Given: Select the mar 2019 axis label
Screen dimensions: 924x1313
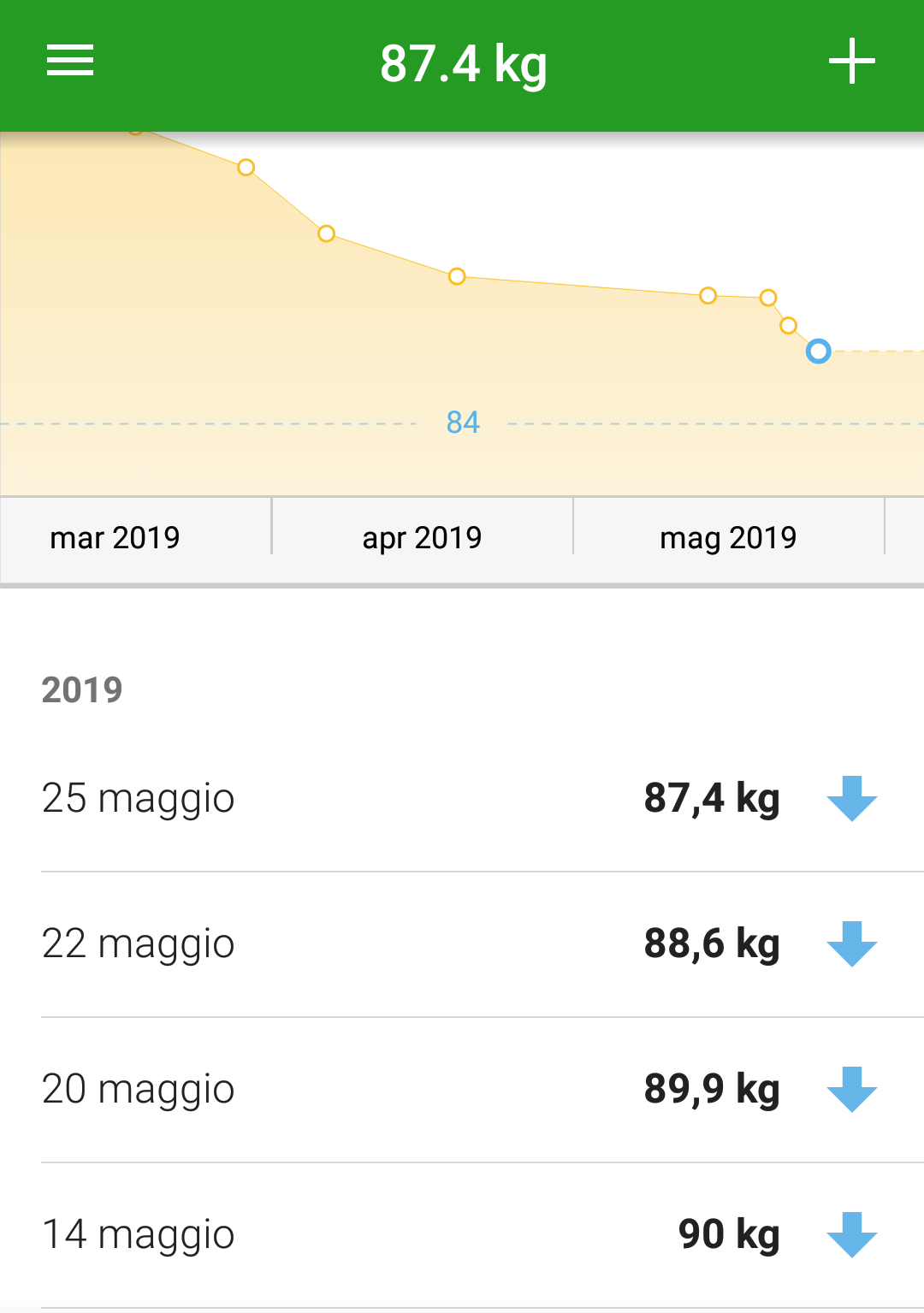Looking at the screenshot, I should pyautogui.click(x=115, y=537).
